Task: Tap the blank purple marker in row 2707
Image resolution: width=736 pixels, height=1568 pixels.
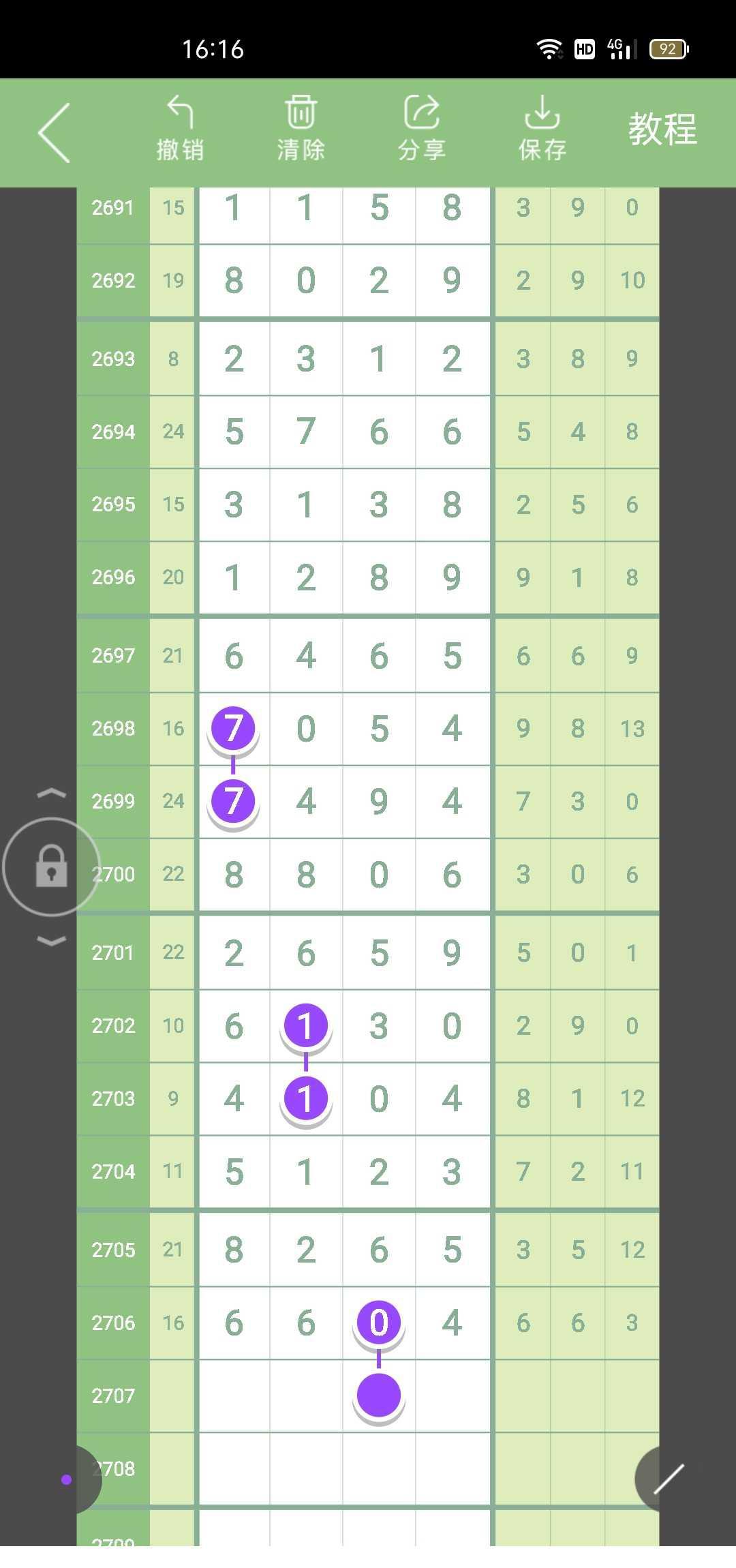Action: (379, 1395)
